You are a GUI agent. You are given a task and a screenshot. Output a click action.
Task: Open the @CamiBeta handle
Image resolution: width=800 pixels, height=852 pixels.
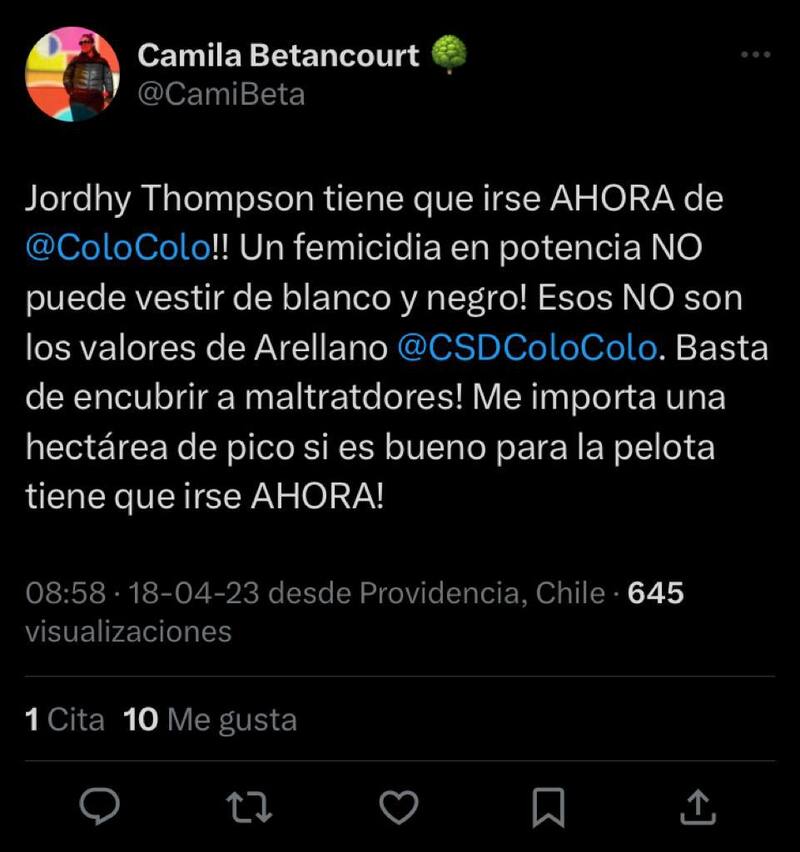pos(220,94)
